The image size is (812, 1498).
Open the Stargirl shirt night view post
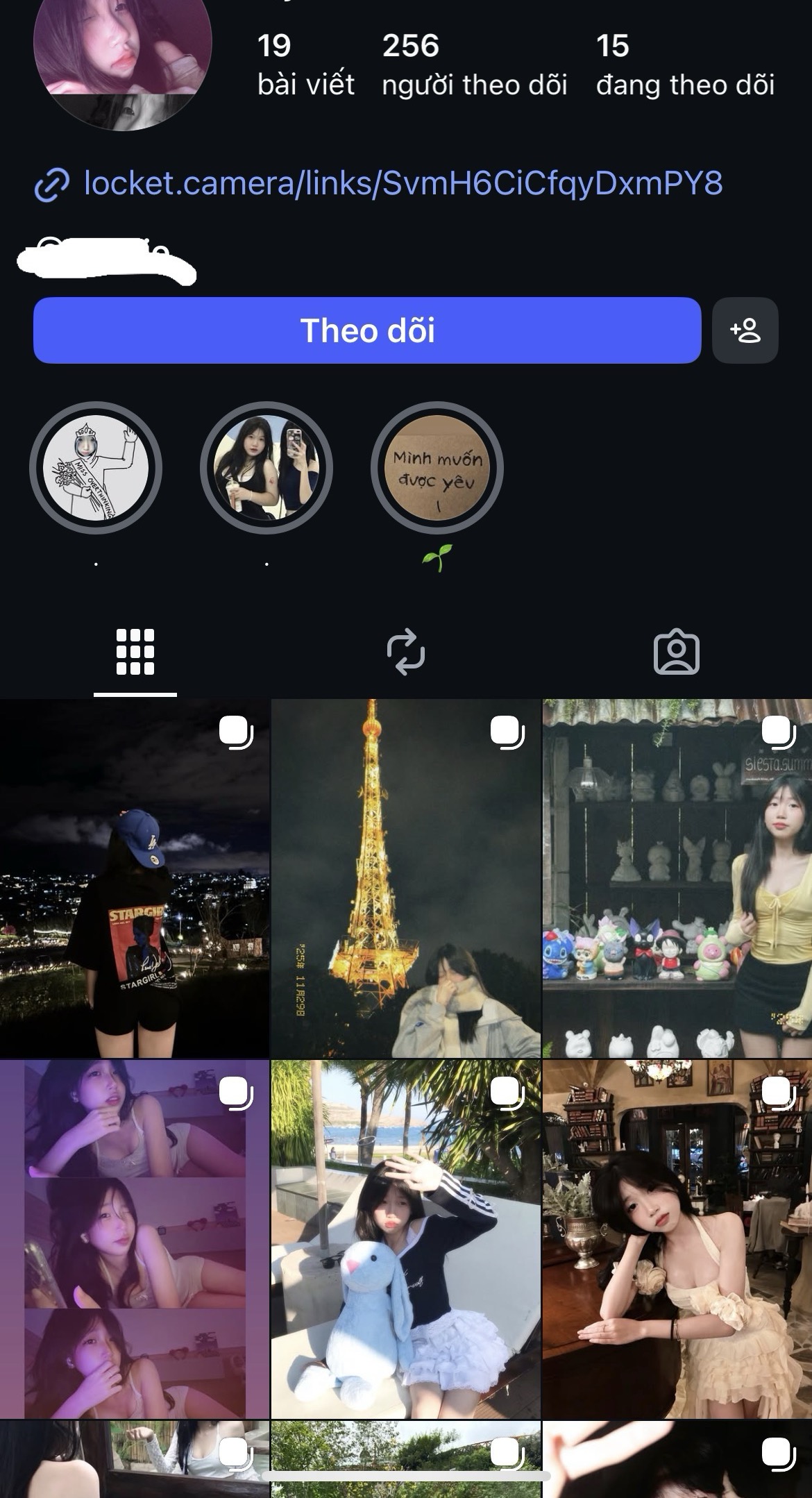pos(134,878)
